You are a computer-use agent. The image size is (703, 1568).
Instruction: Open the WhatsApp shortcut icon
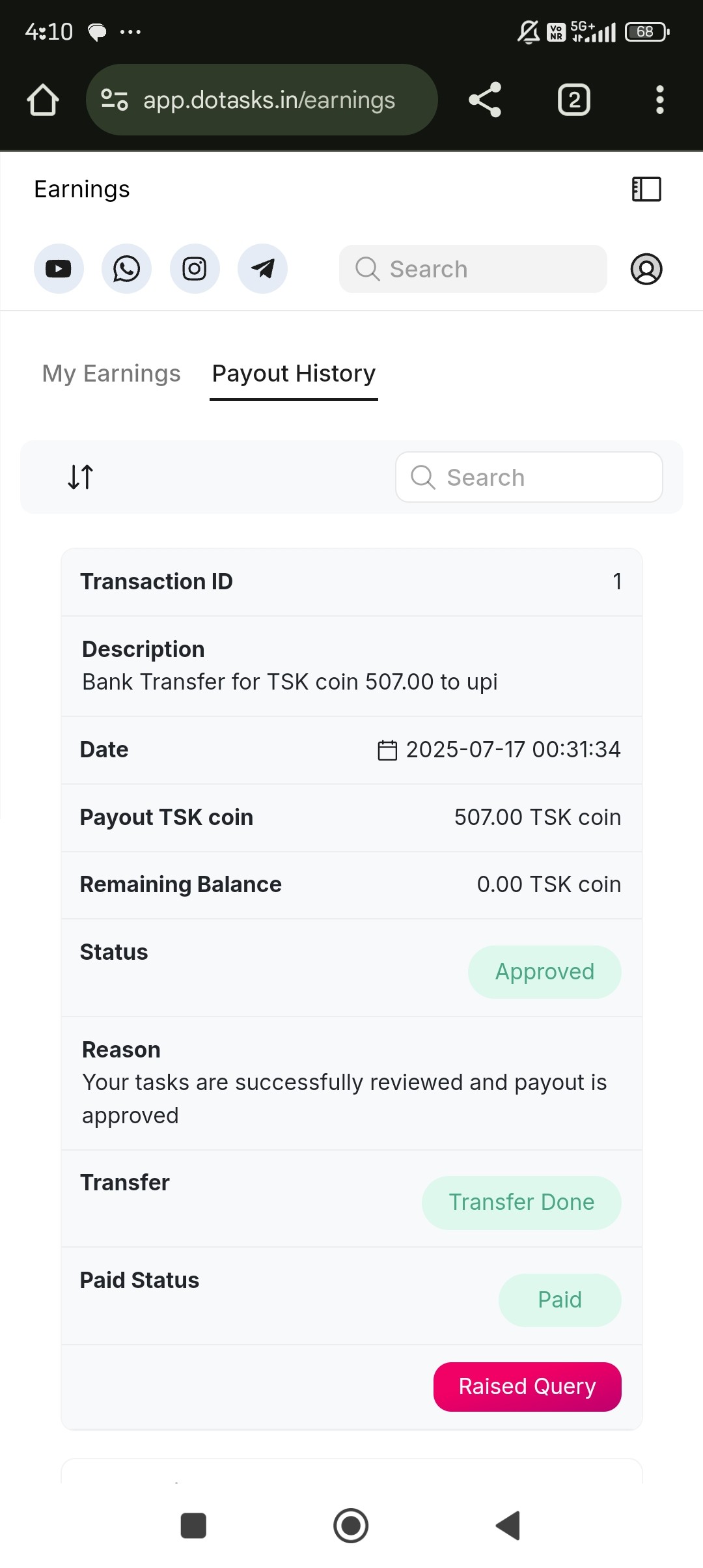pos(126,269)
